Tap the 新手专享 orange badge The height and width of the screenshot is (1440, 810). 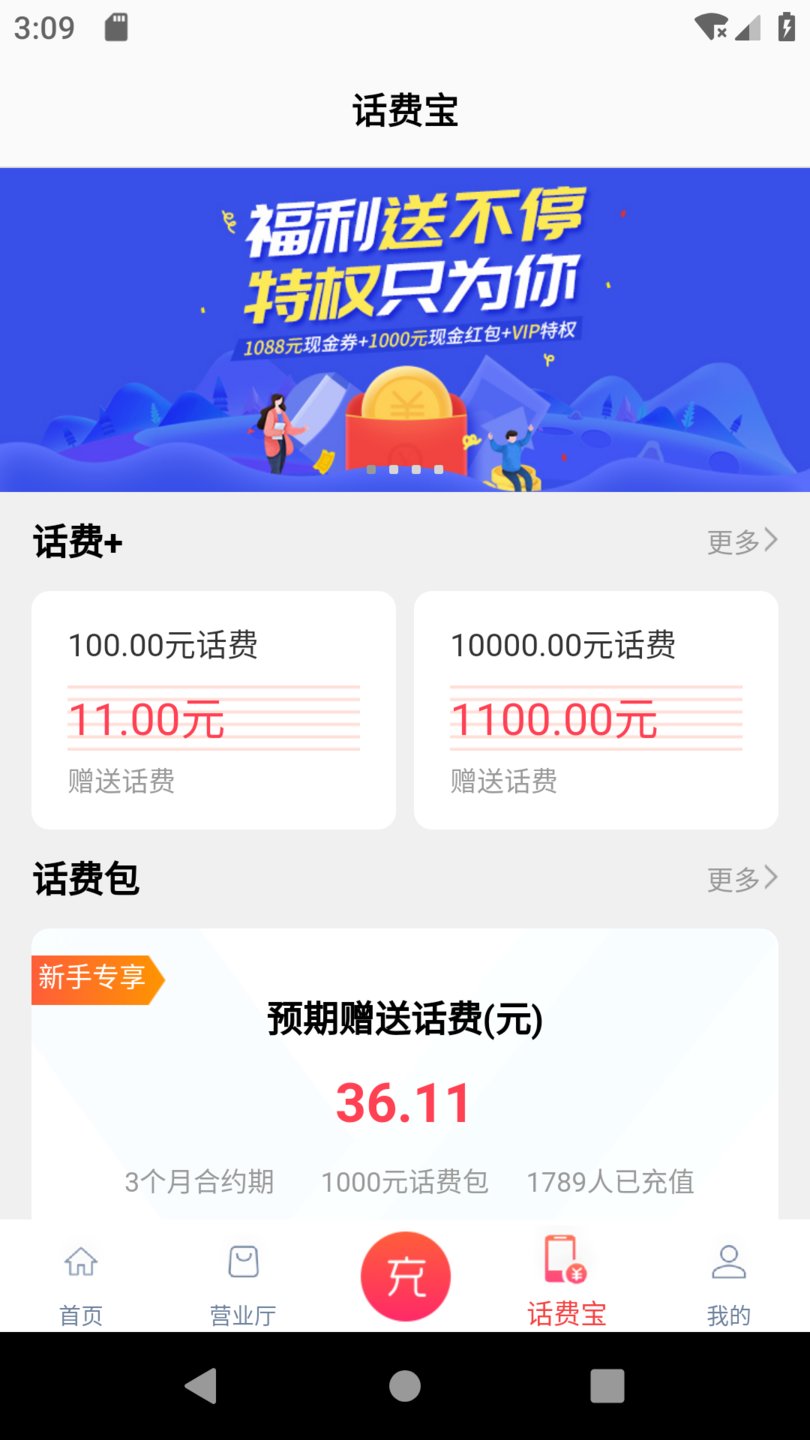coord(92,979)
